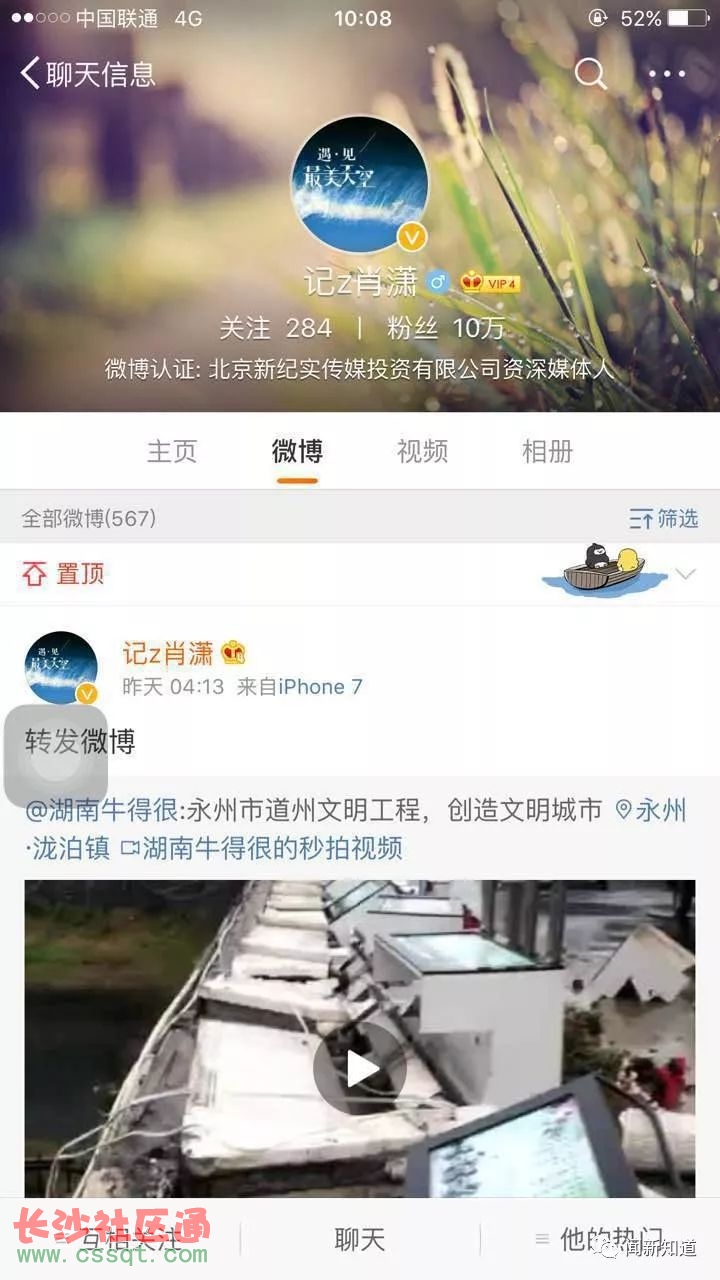
Task: Switch to the 视频 tab
Action: click(422, 451)
